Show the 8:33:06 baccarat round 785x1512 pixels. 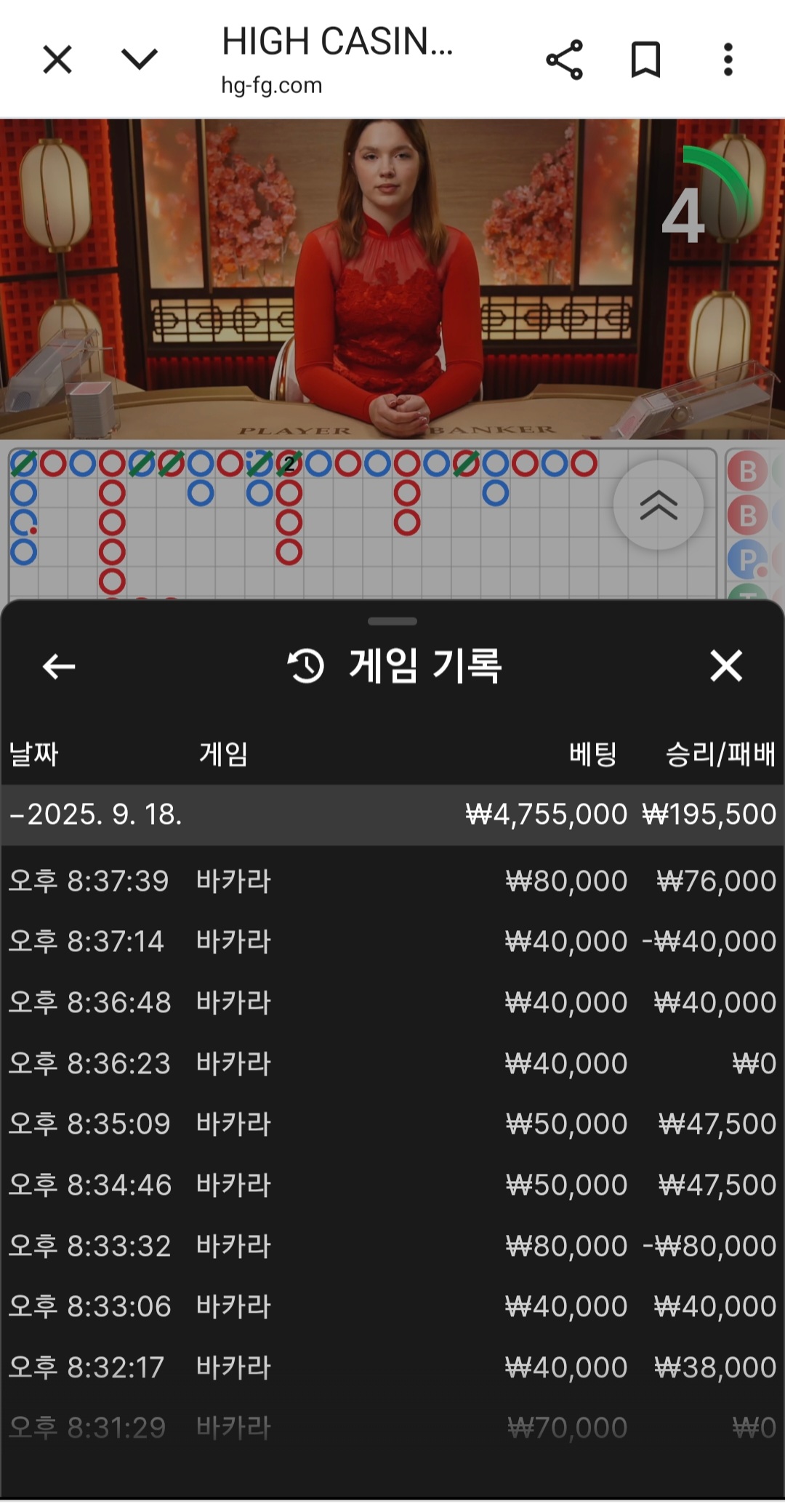click(392, 1307)
